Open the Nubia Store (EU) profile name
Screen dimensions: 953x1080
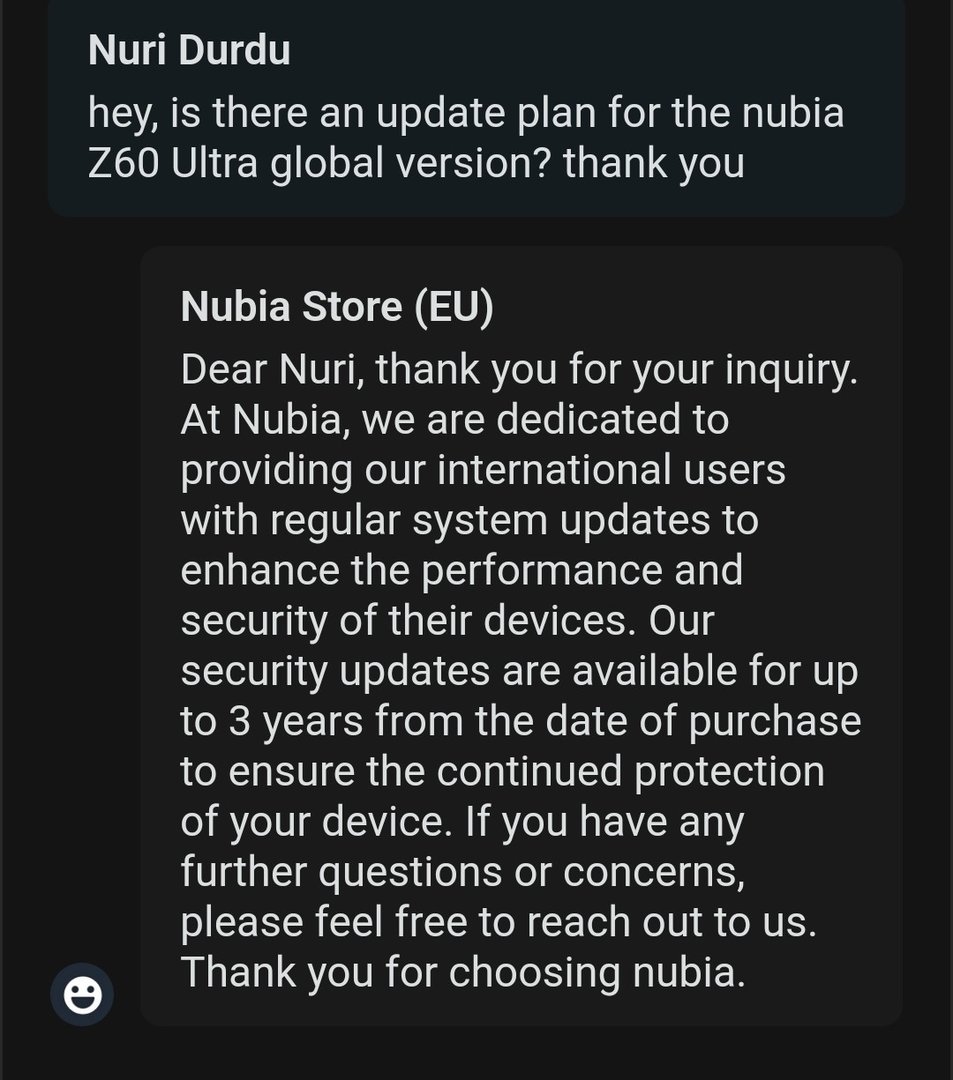click(337, 307)
